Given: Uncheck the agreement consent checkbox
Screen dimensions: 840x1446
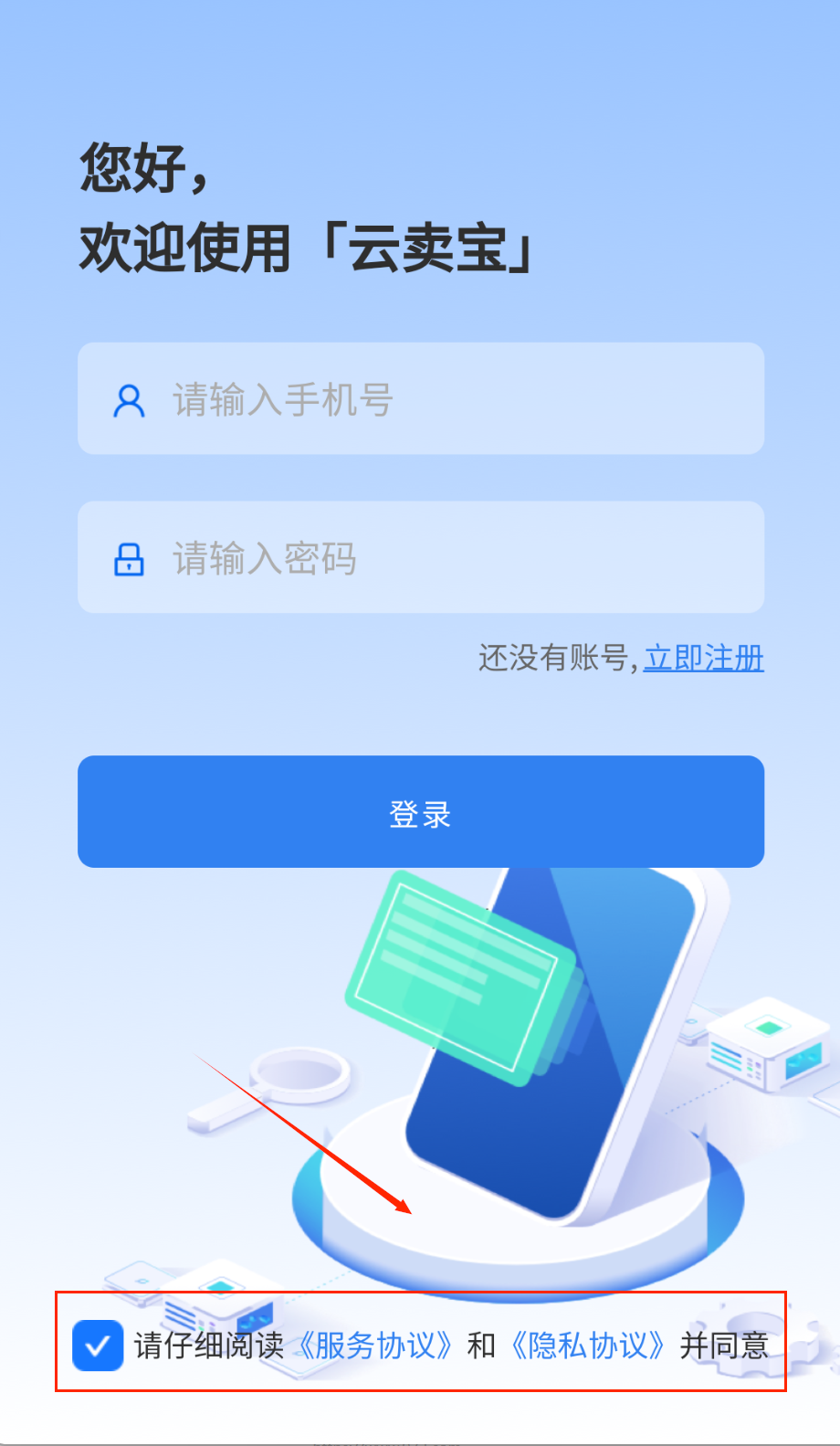Looking at the screenshot, I should (x=98, y=1346).
